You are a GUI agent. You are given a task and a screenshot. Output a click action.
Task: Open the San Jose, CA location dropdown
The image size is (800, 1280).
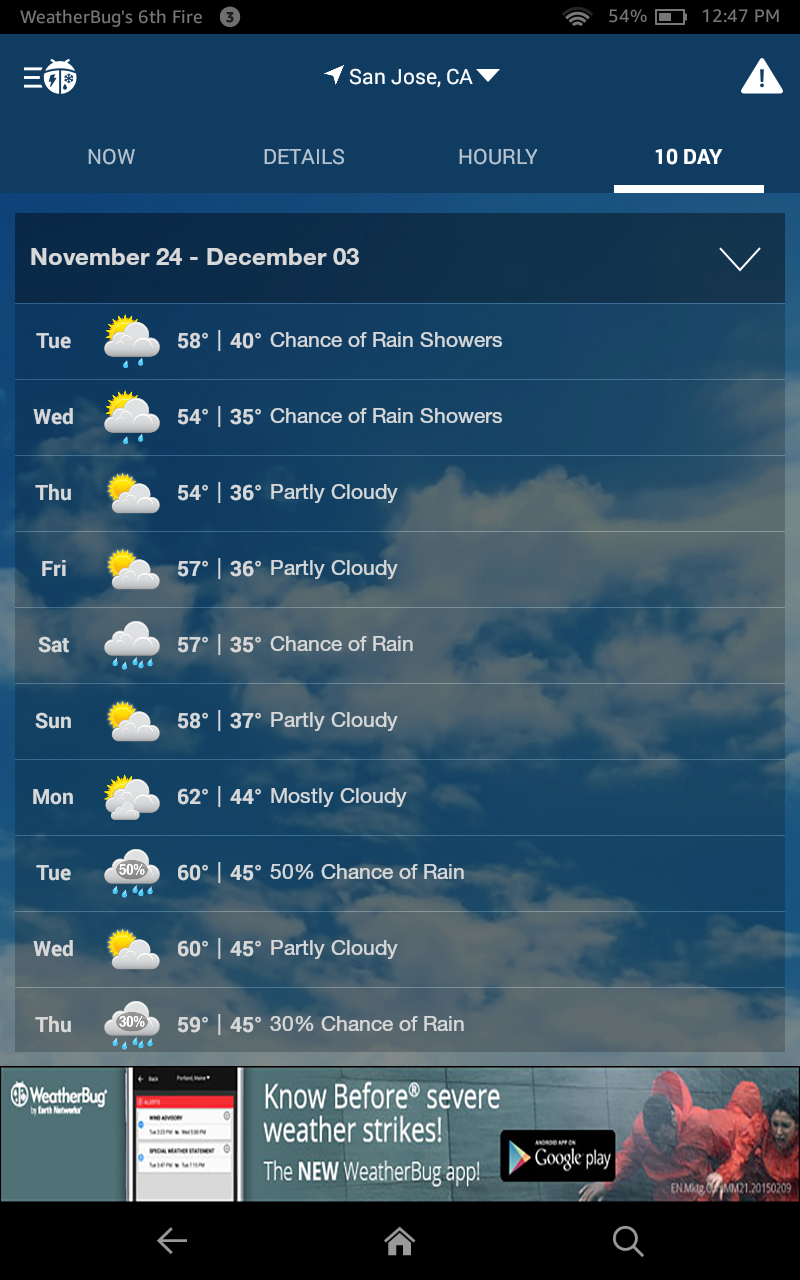[412, 77]
